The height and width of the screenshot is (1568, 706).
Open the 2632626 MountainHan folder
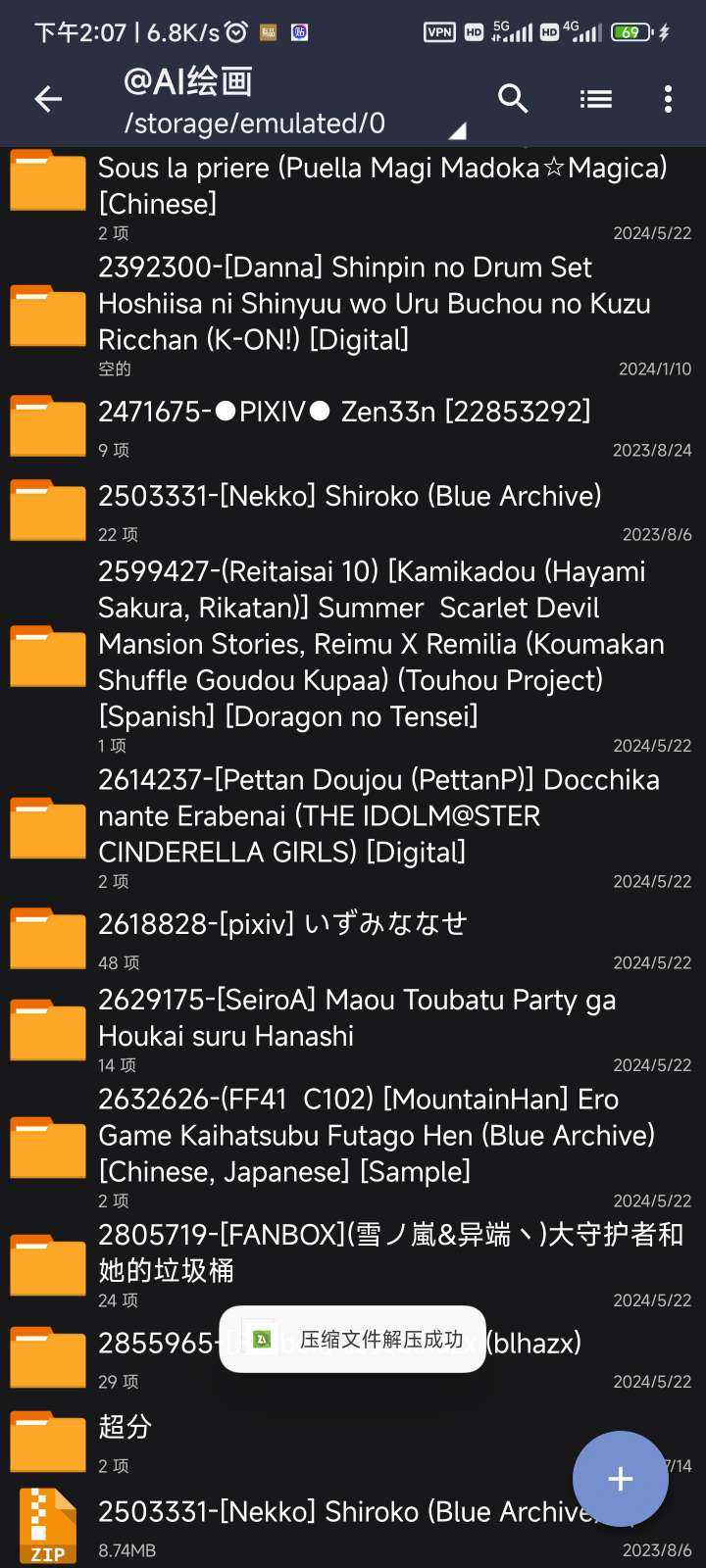point(353,1147)
